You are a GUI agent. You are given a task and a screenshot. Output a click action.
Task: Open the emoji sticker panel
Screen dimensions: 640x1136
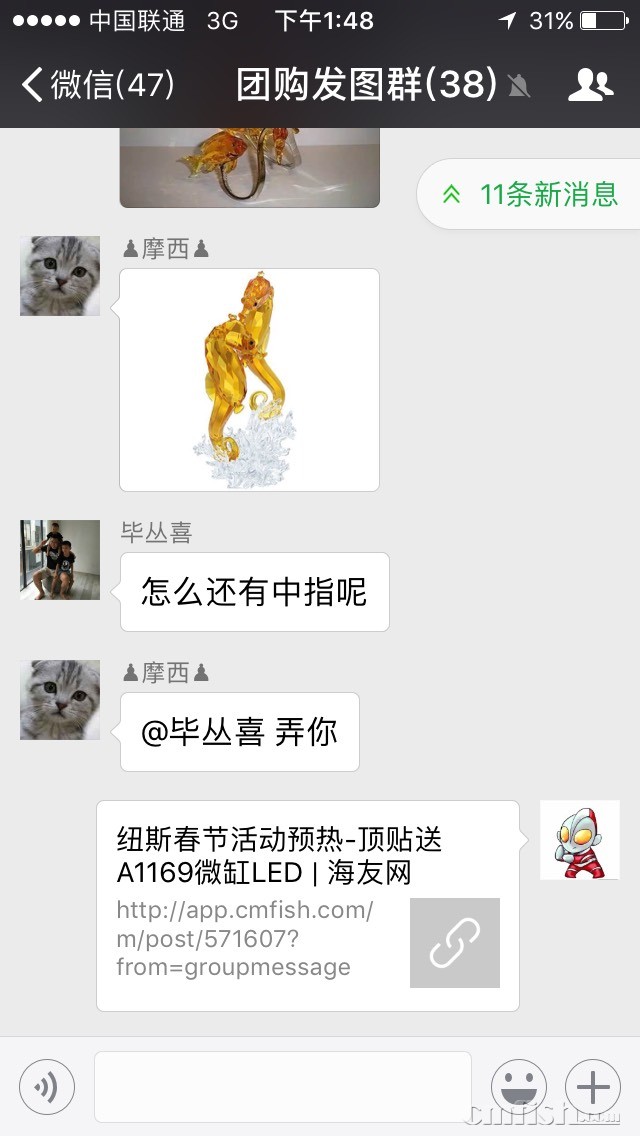519,1087
